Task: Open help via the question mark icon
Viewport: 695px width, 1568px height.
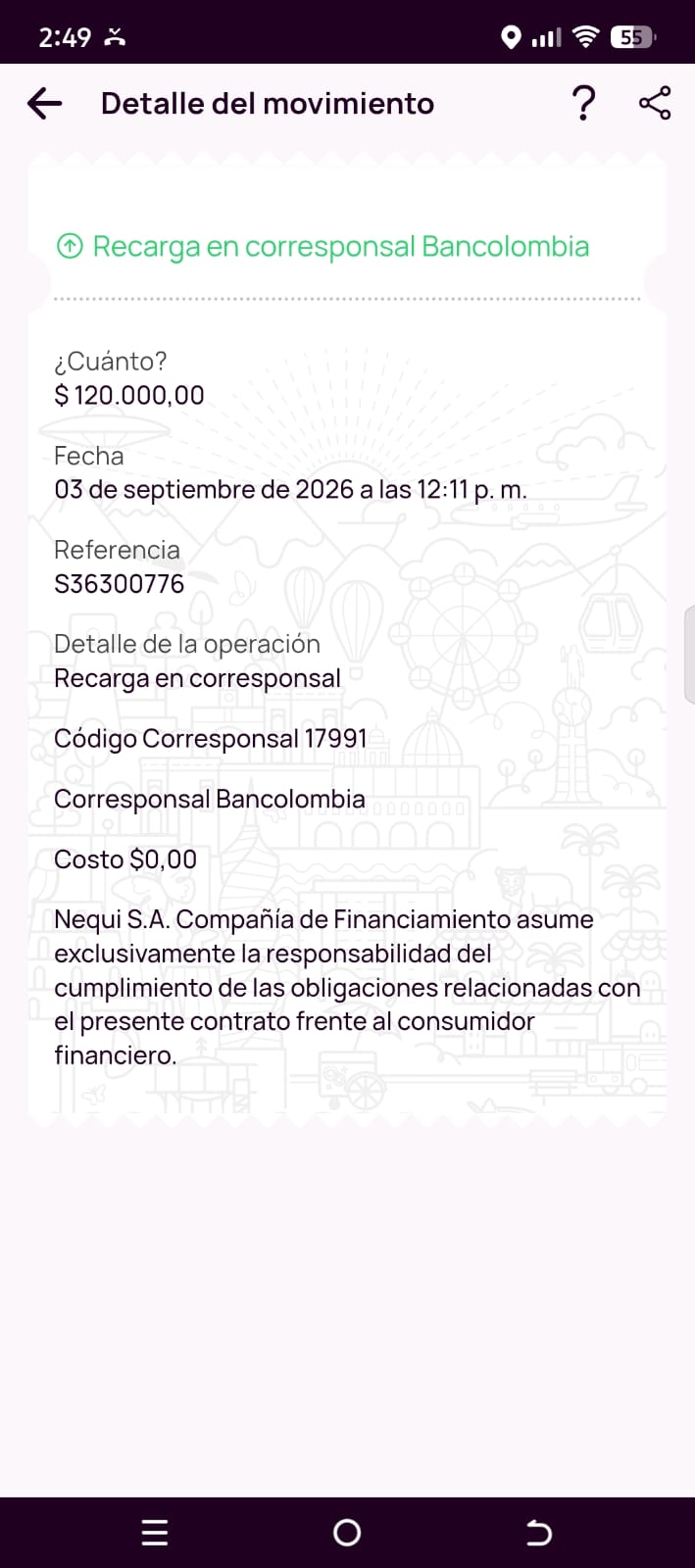Action: tap(583, 103)
